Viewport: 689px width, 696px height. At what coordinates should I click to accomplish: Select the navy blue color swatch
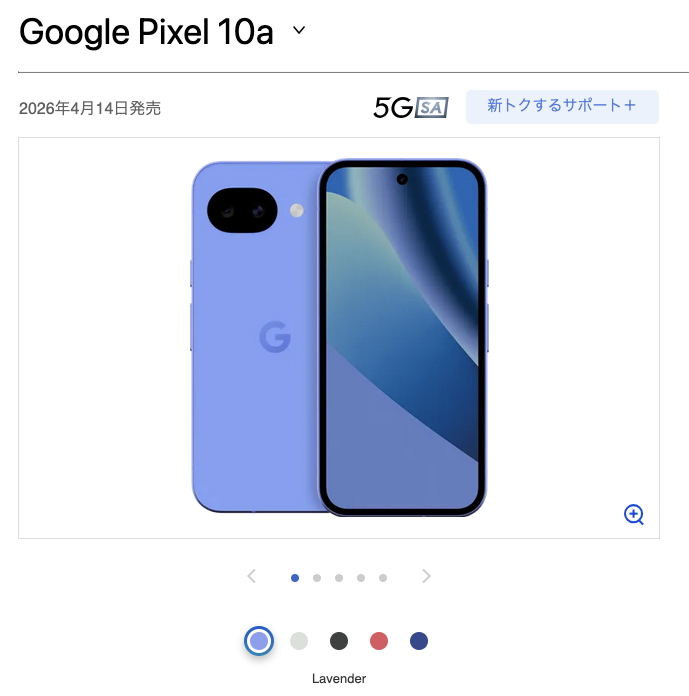pos(419,641)
